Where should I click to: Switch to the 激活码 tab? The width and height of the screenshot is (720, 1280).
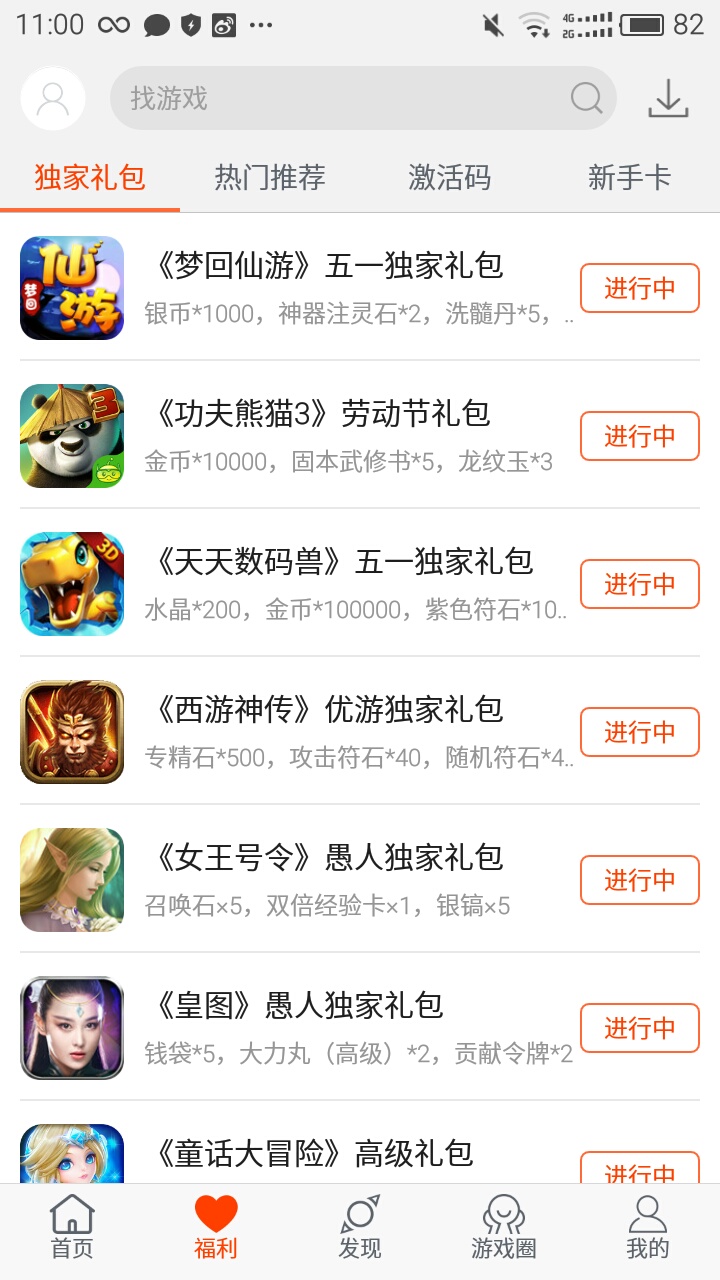click(x=450, y=178)
